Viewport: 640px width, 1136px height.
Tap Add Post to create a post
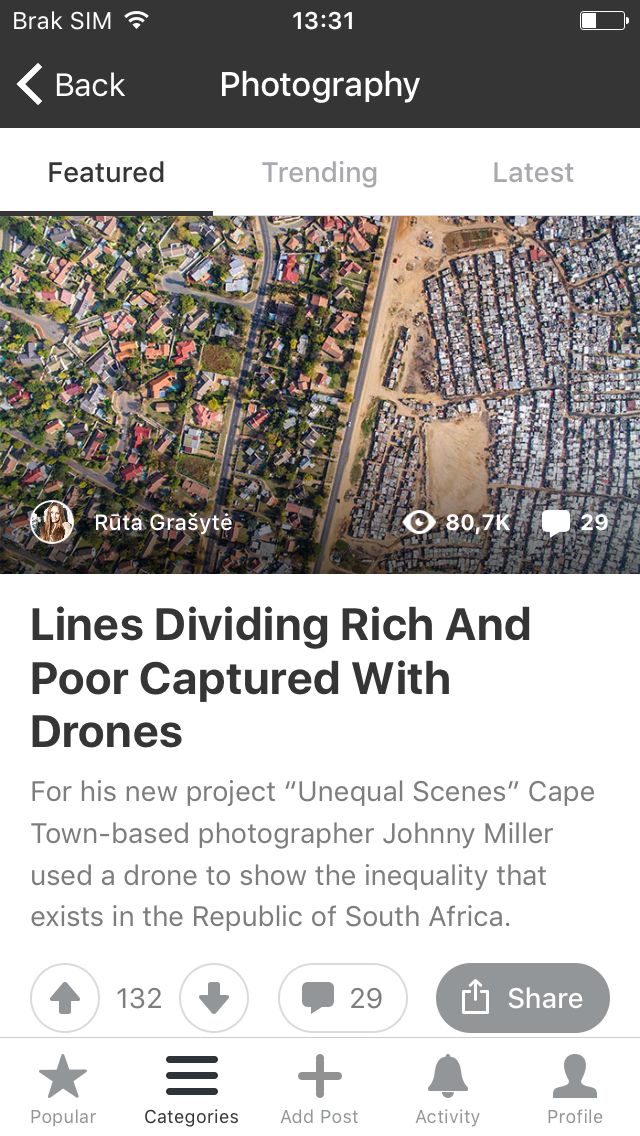[x=320, y=1088]
